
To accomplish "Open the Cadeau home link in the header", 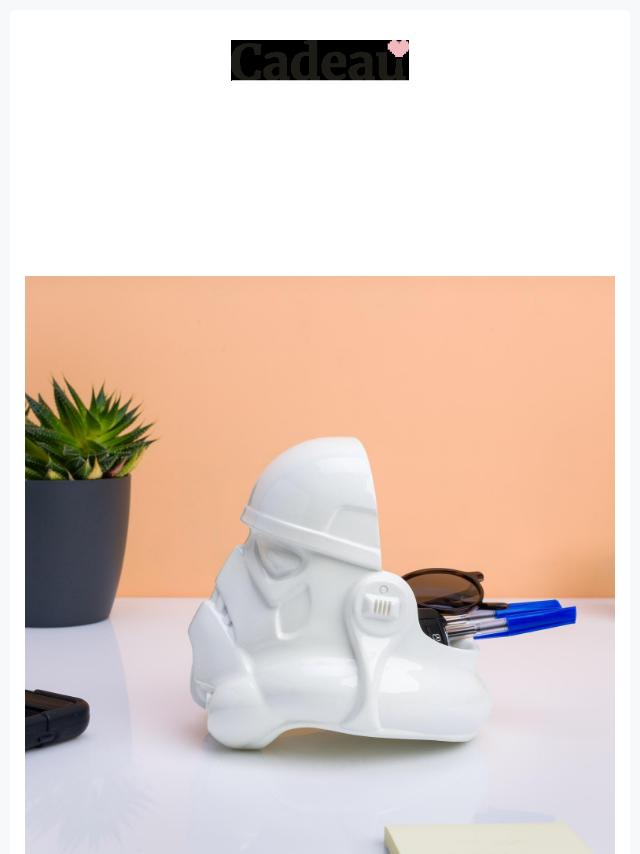I will [320, 61].
